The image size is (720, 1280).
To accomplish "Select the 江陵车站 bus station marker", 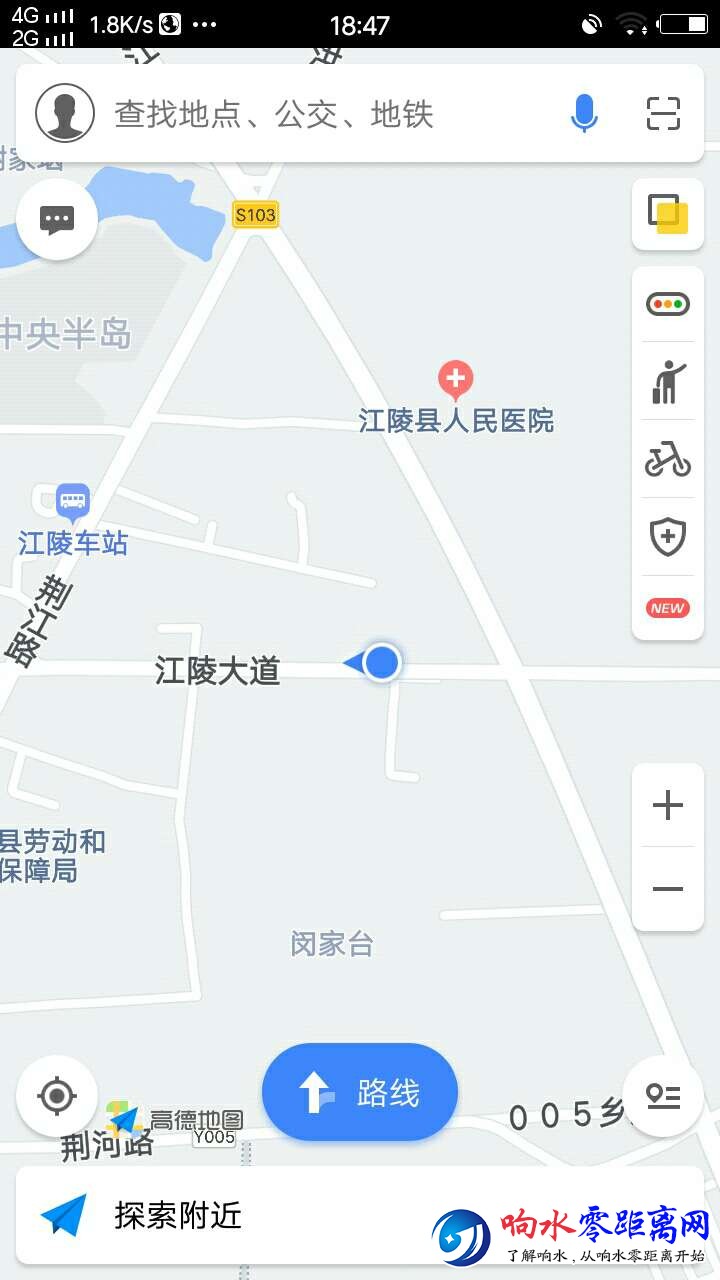I will pyautogui.click(x=73, y=500).
